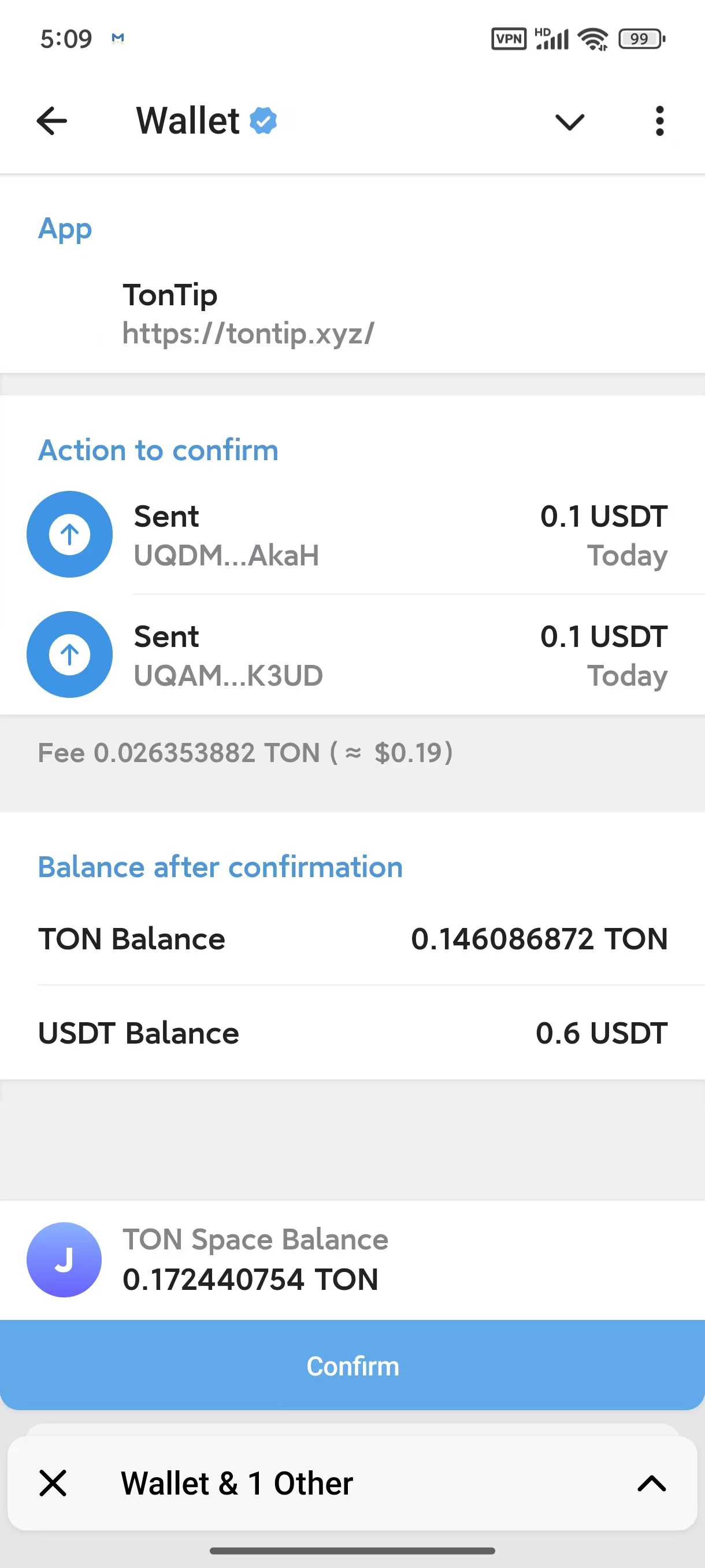Expand the Wallet & 1 Other panel
The height and width of the screenshot is (1568, 705).
pyautogui.click(x=652, y=1484)
